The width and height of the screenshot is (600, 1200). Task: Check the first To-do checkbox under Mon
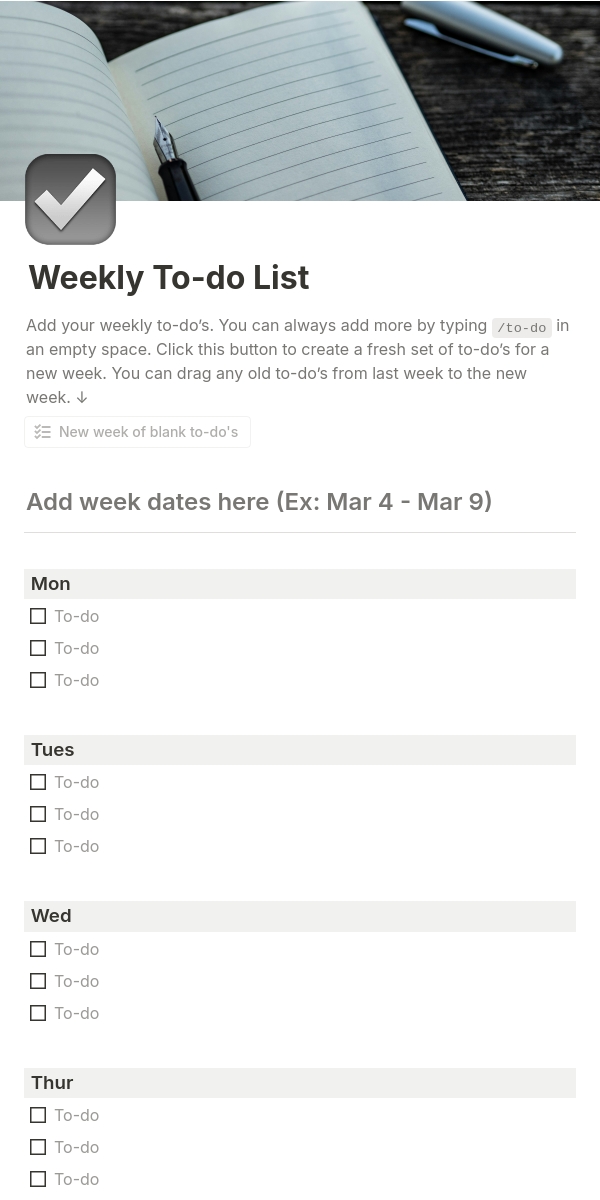[x=38, y=616]
